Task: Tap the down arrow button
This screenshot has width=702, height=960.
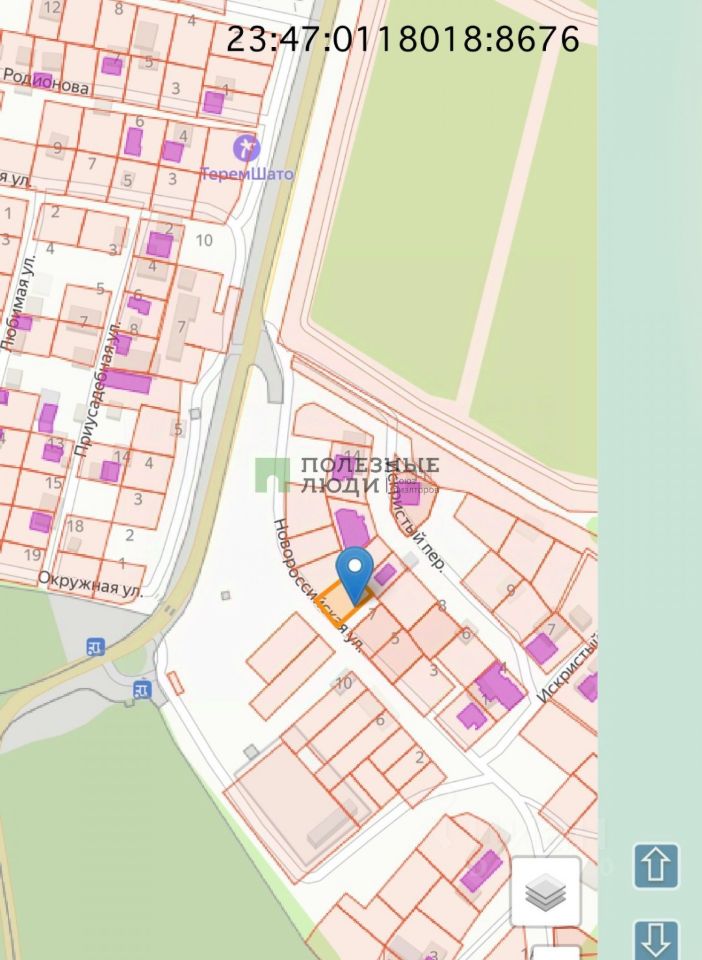Action: 656,939
